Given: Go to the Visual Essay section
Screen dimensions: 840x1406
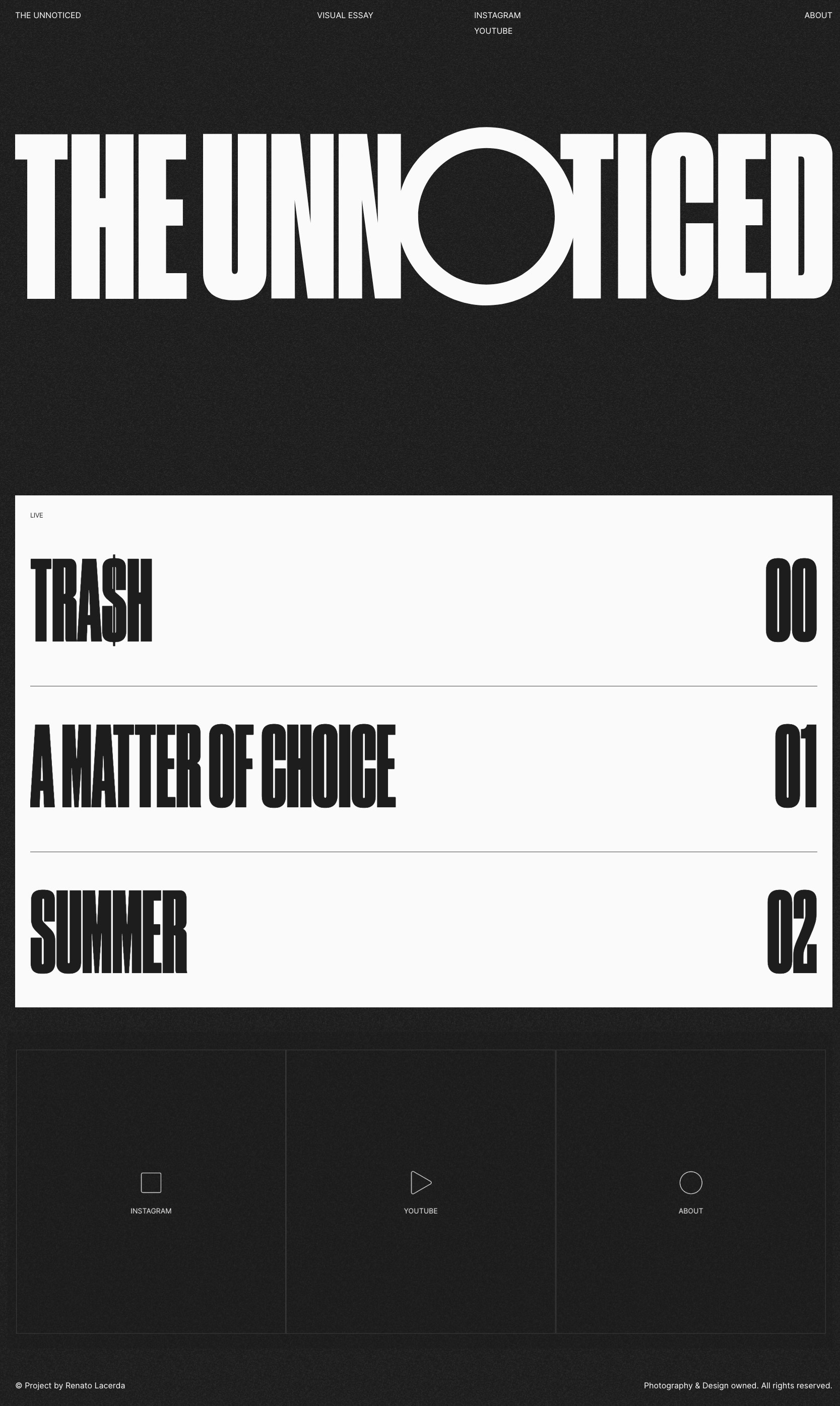Looking at the screenshot, I should pyautogui.click(x=345, y=15).
